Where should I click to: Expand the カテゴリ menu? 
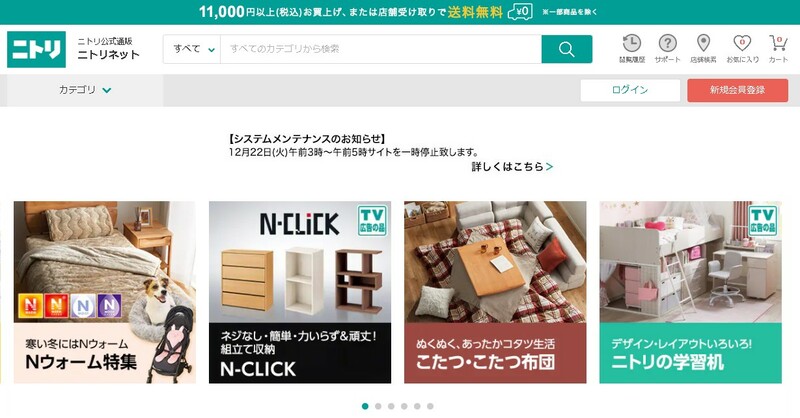85,90
